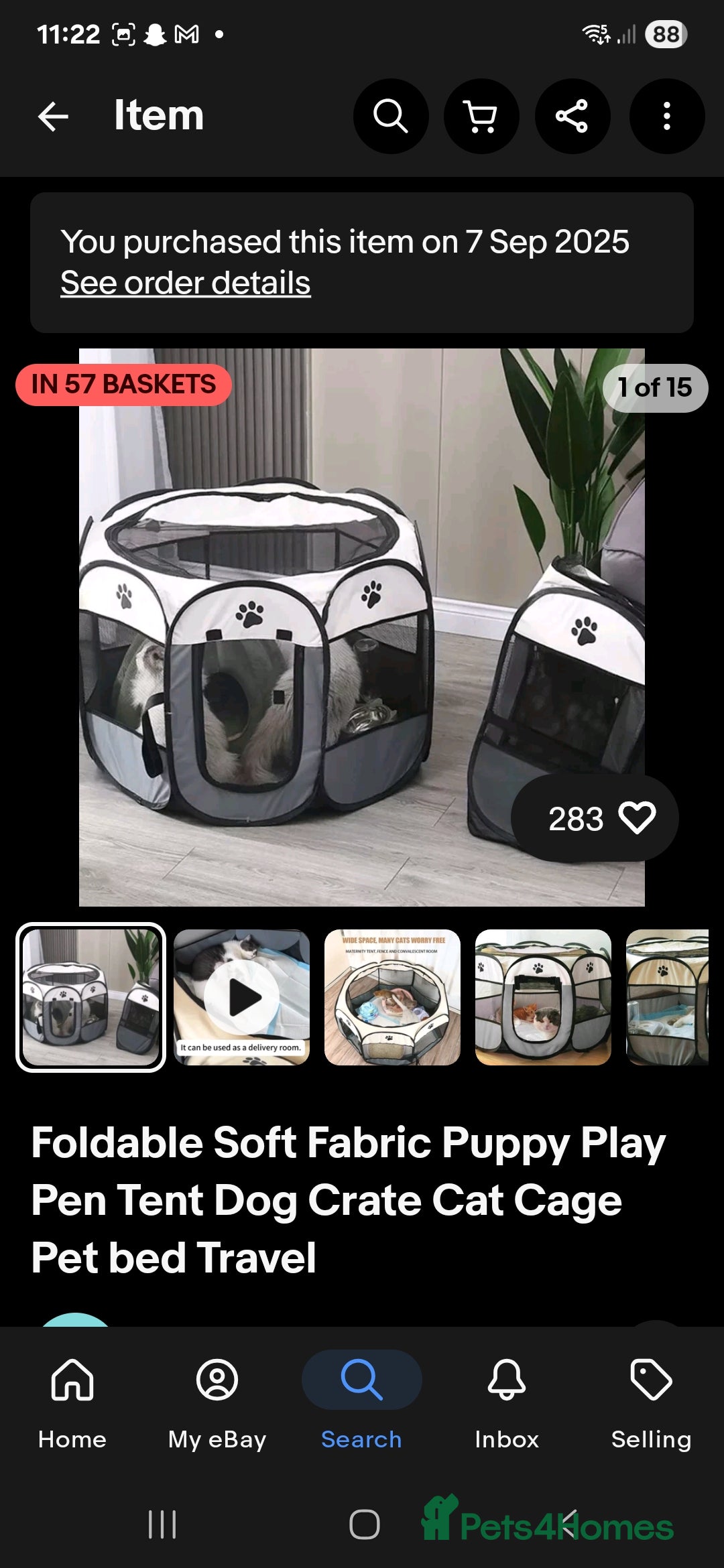
Task: Open search from the app bar
Action: point(391,117)
